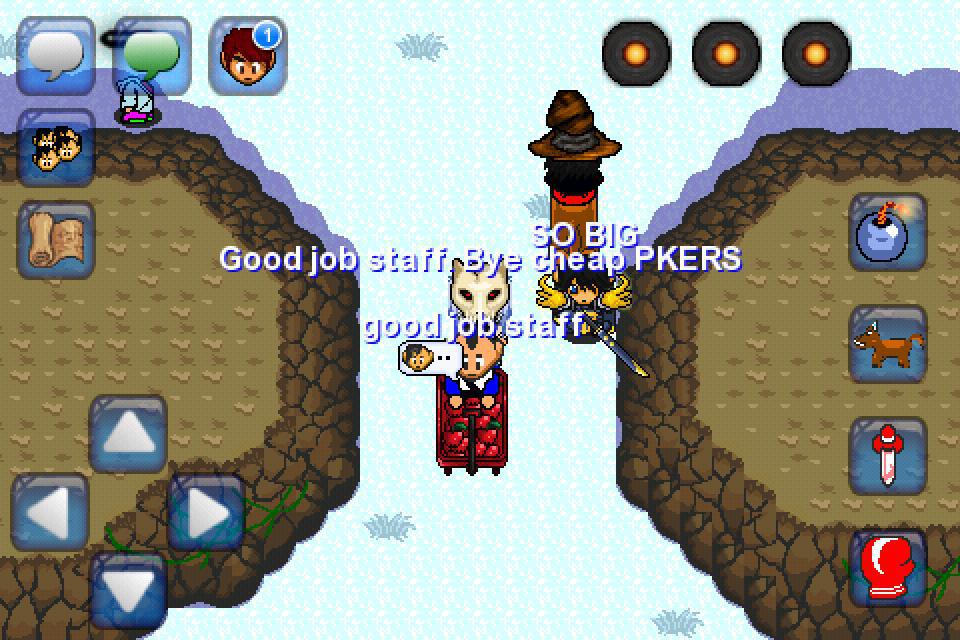This screenshot has height=640, width=960.
Task: Move character down with down arrow
Action: (128, 590)
